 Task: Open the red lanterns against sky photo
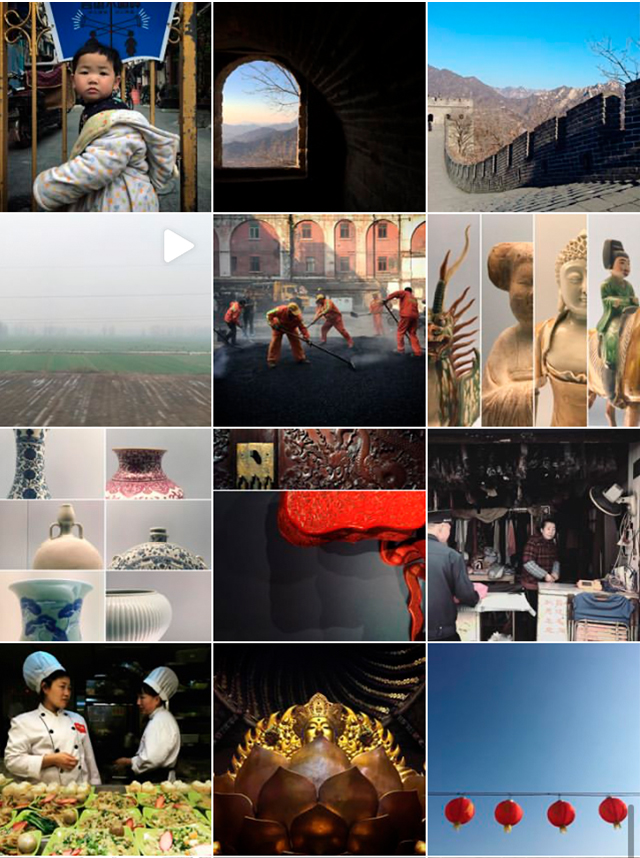coord(533,750)
